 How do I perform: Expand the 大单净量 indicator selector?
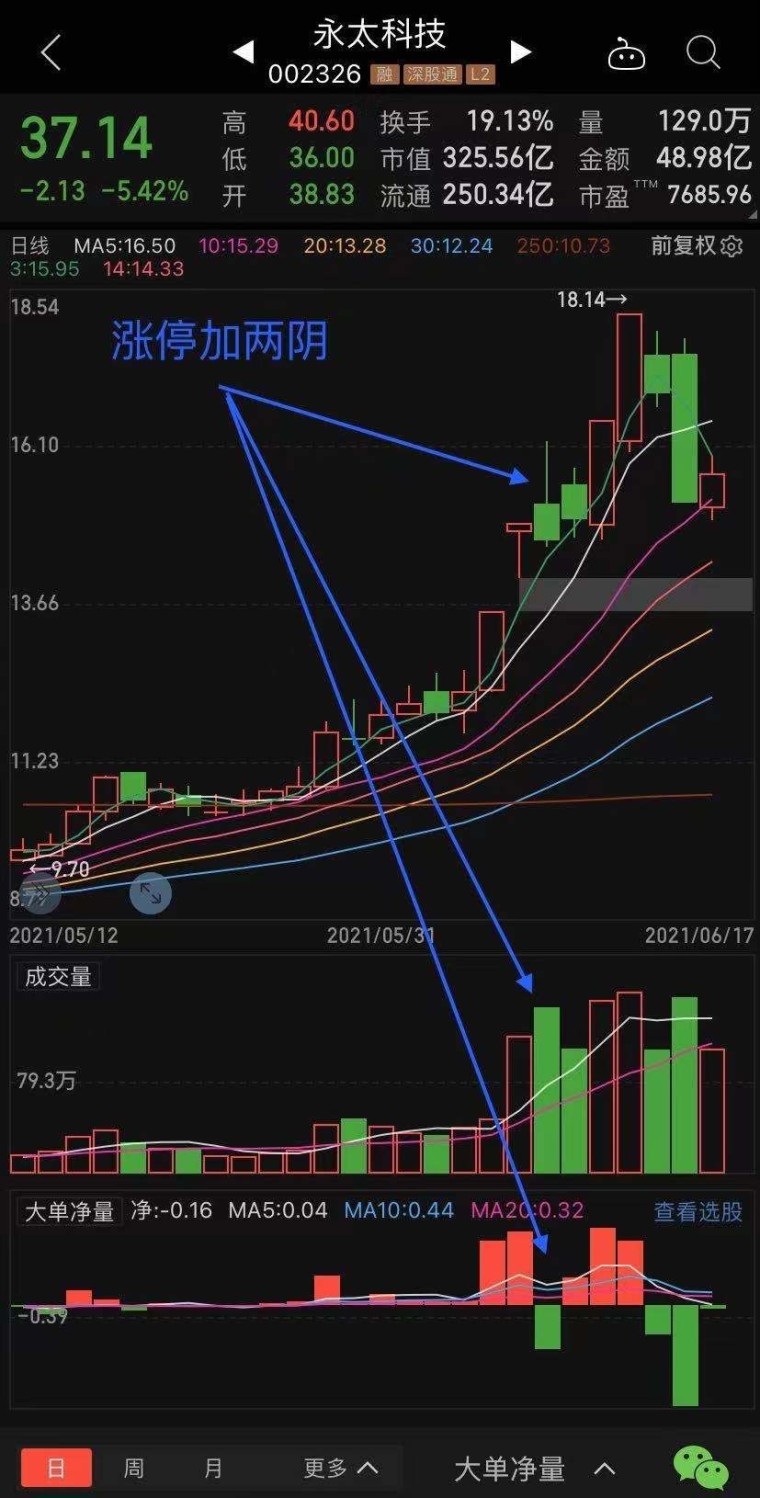(534, 1468)
